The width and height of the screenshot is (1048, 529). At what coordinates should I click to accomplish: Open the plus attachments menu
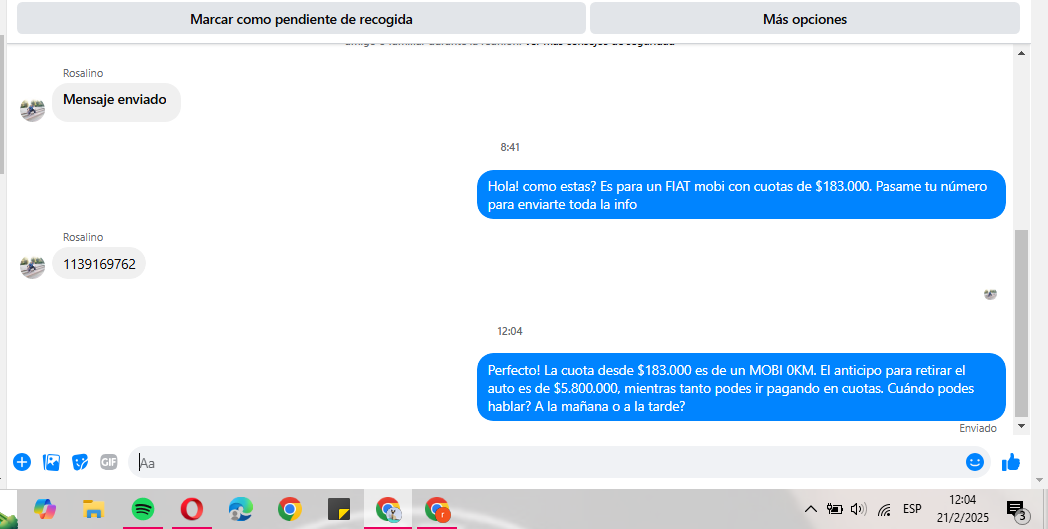point(22,462)
